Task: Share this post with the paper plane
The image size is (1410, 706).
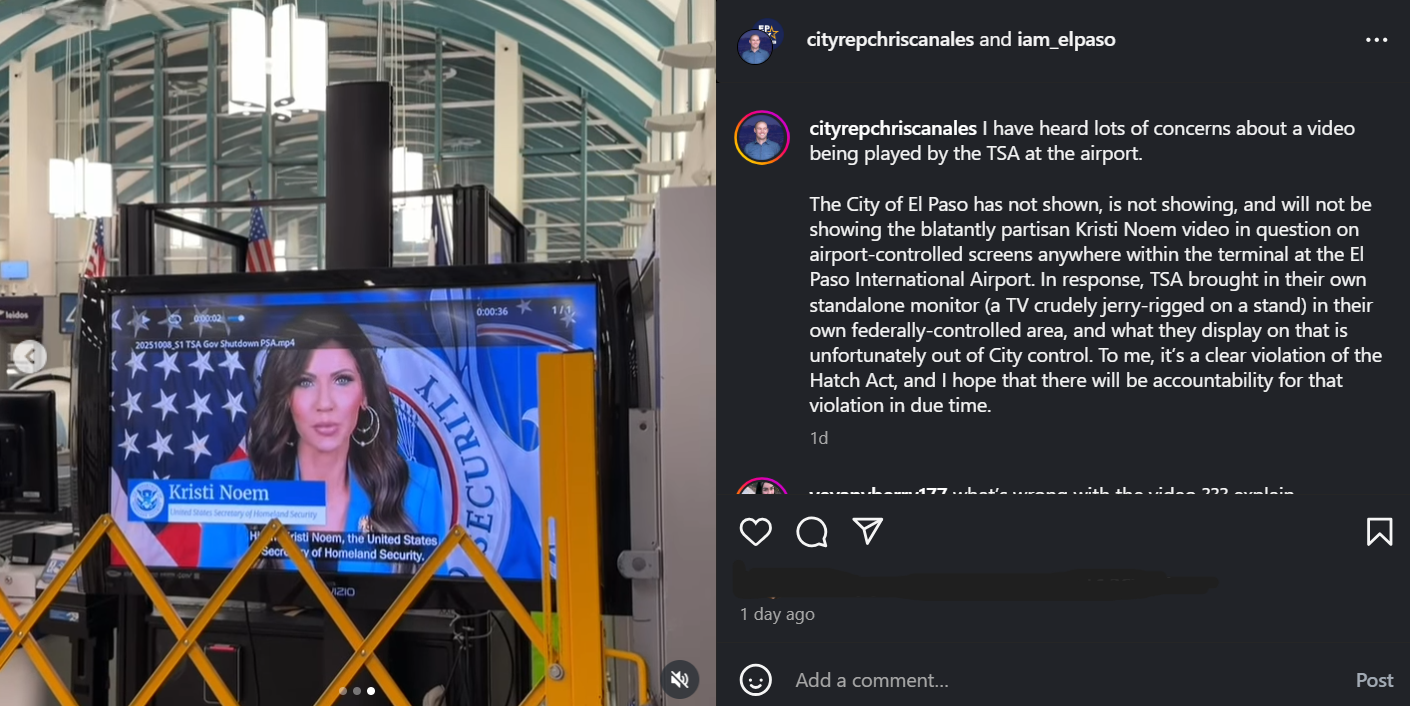Action: tap(867, 531)
